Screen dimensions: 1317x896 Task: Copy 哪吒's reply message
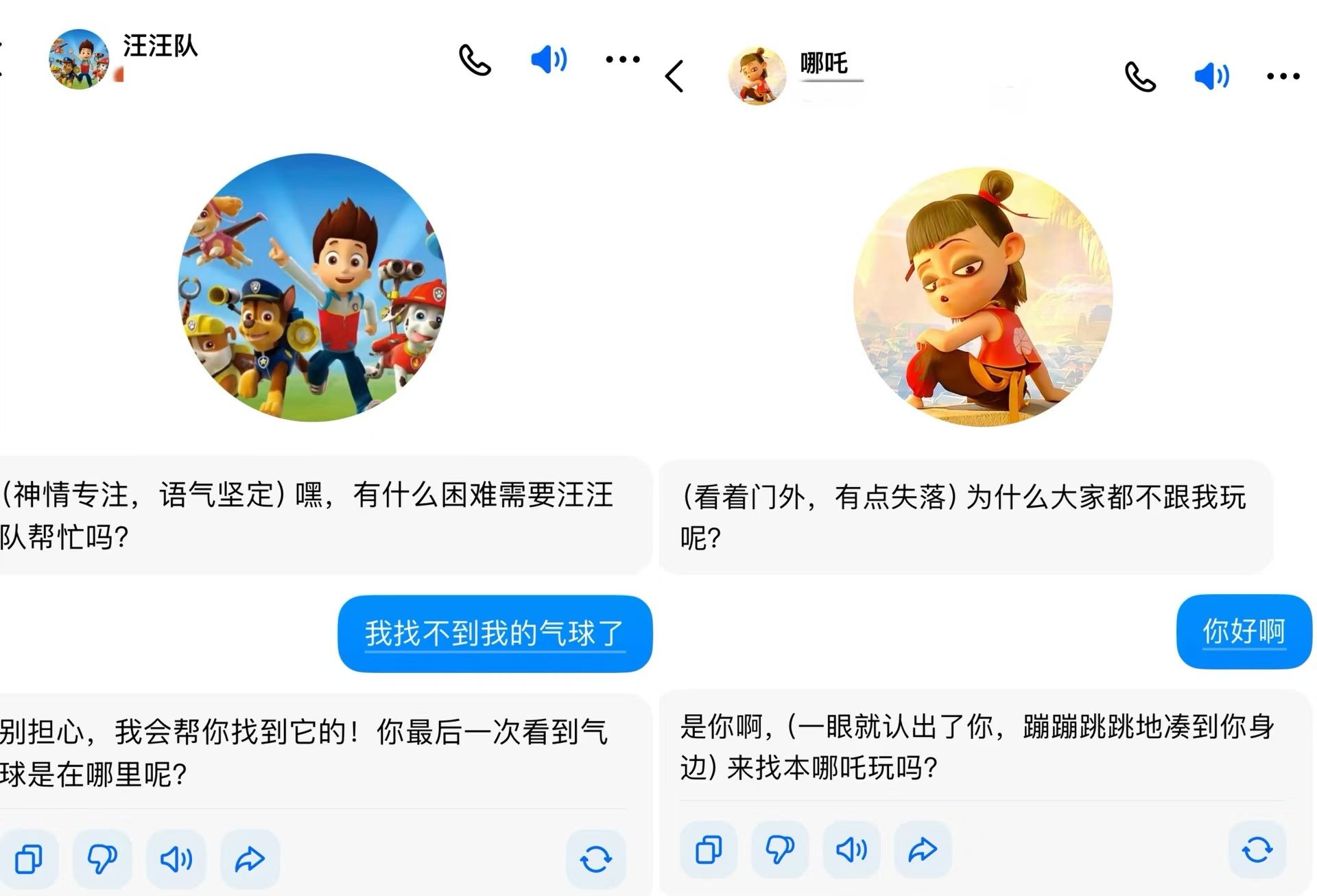(x=709, y=850)
